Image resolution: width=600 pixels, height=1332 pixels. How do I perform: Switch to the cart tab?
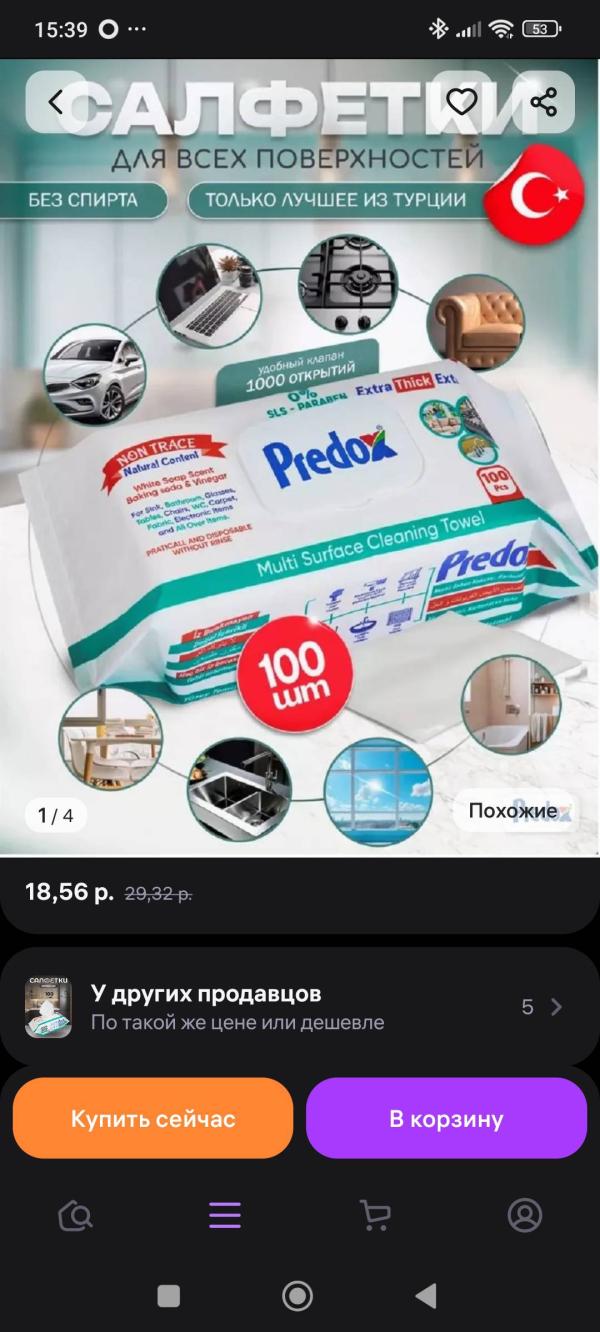pos(375,1215)
